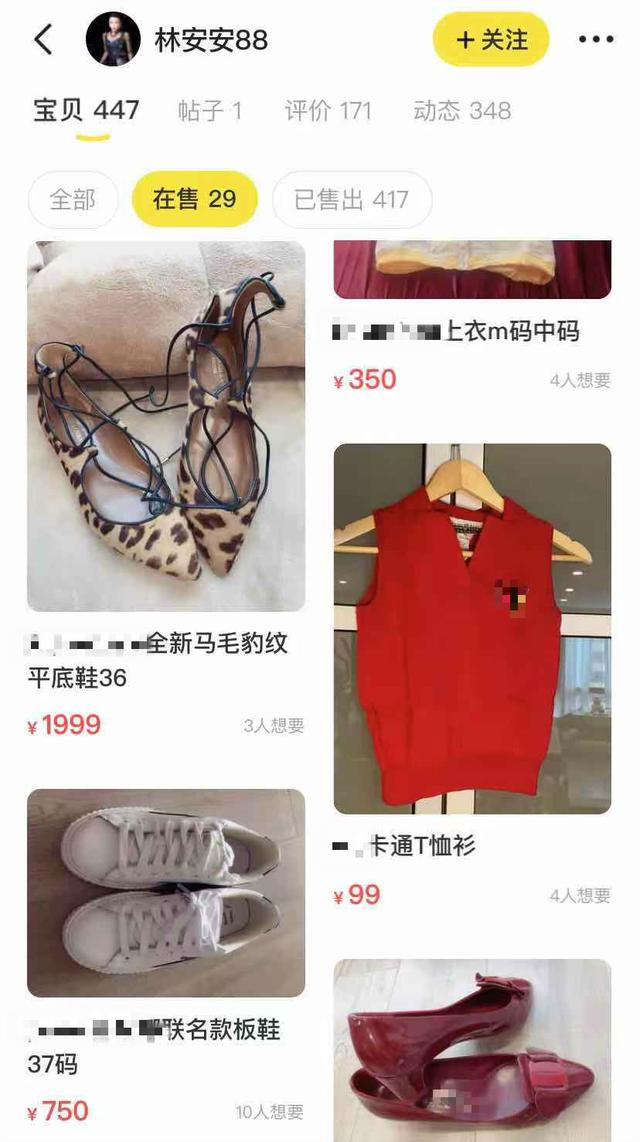Image resolution: width=640 pixels, height=1142 pixels.
Task: Open the red 卡通T恤衫 vest listing
Action: coord(472,628)
